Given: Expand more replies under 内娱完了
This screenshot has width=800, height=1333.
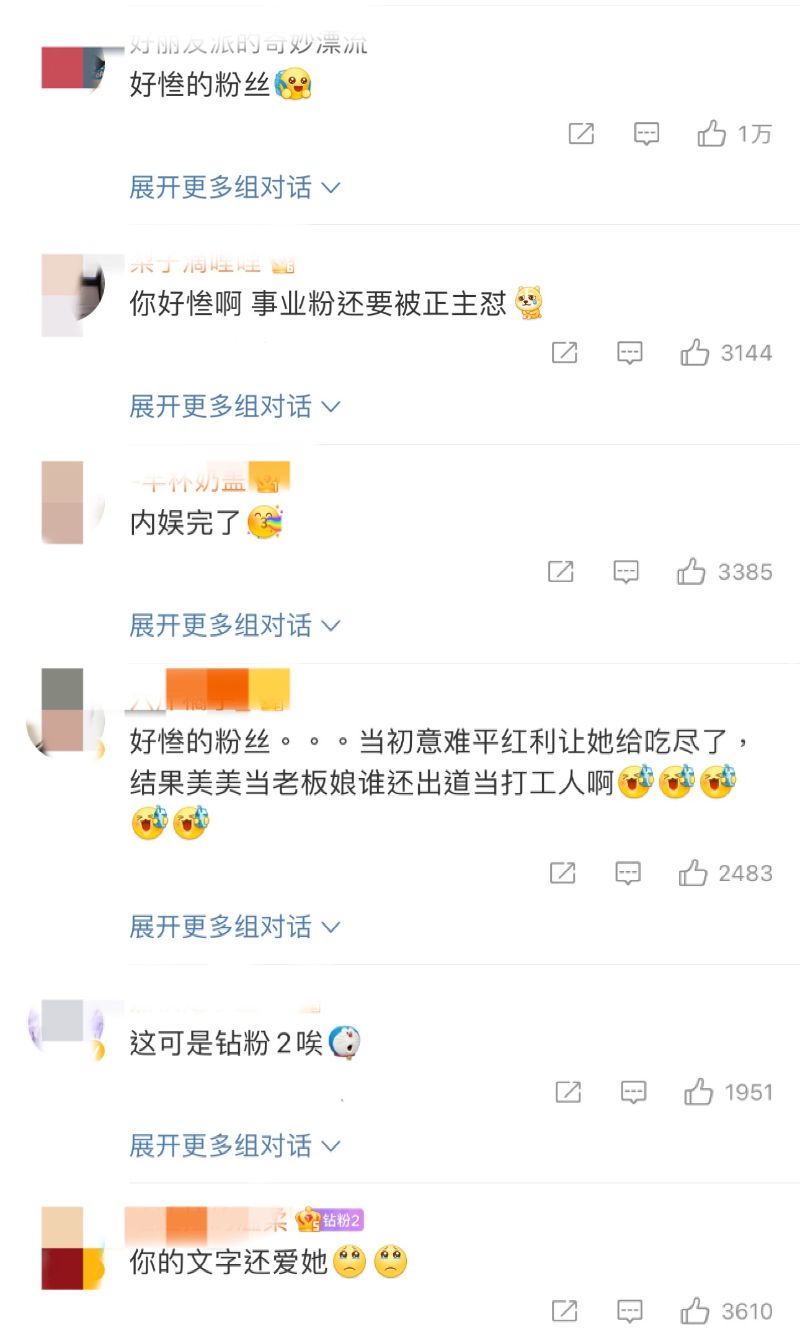Looking at the screenshot, I should coord(235,626).
